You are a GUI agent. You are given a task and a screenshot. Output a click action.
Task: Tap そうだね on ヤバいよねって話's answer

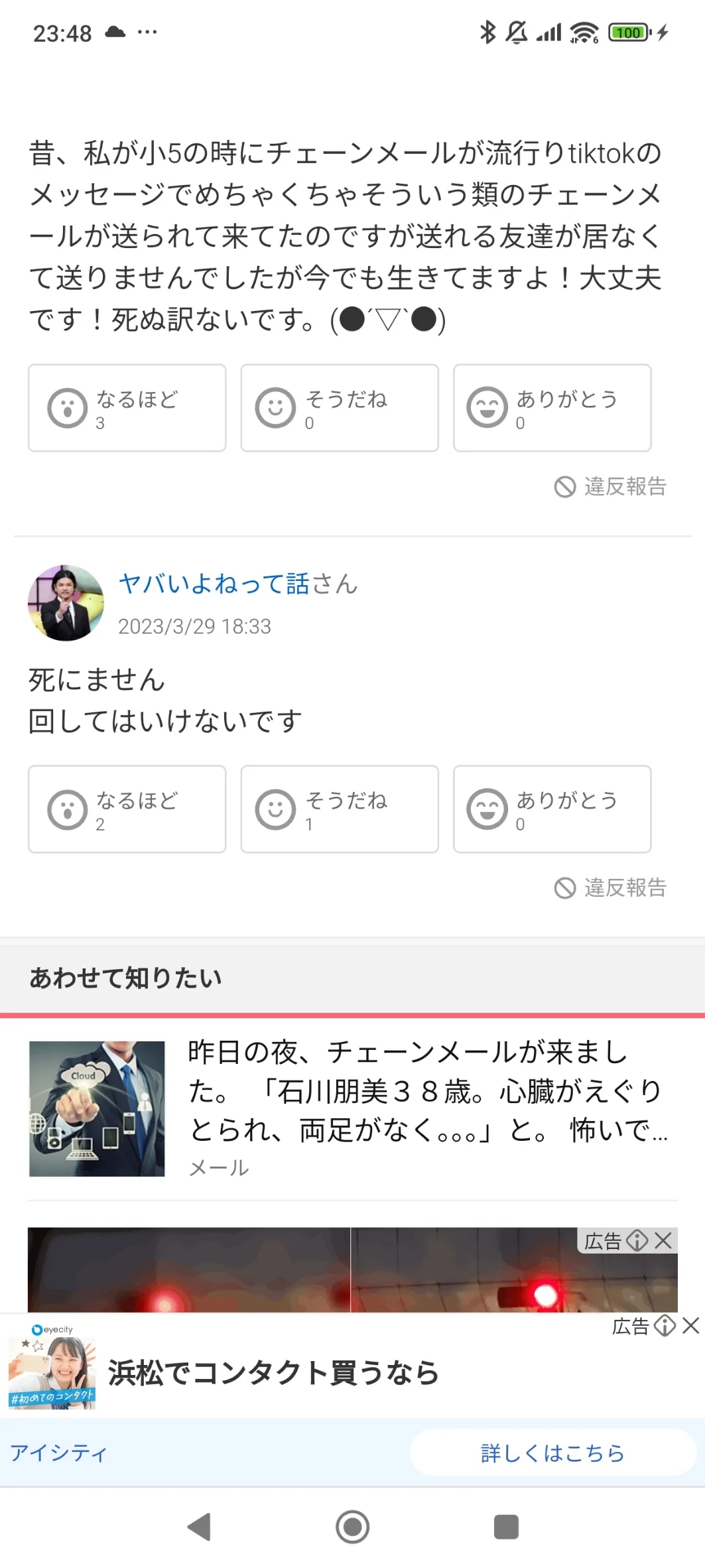[x=340, y=809]
